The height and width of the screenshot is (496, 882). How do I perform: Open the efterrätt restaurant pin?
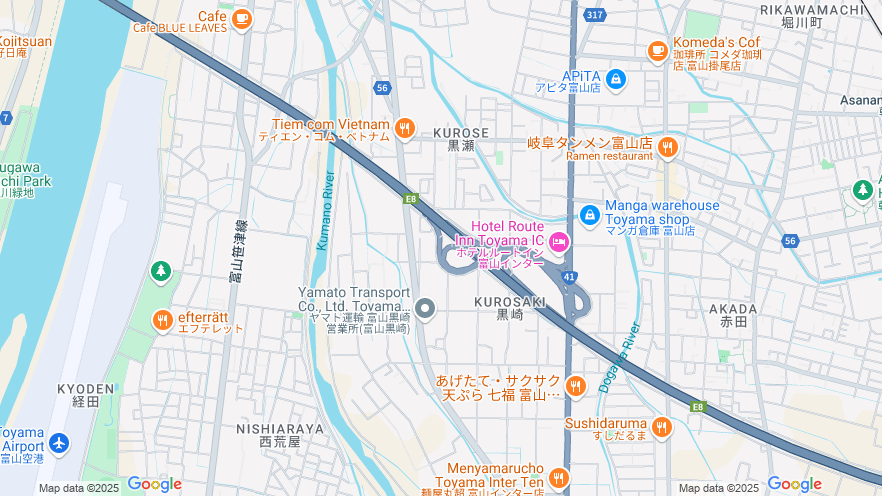(x=162, y=320)
